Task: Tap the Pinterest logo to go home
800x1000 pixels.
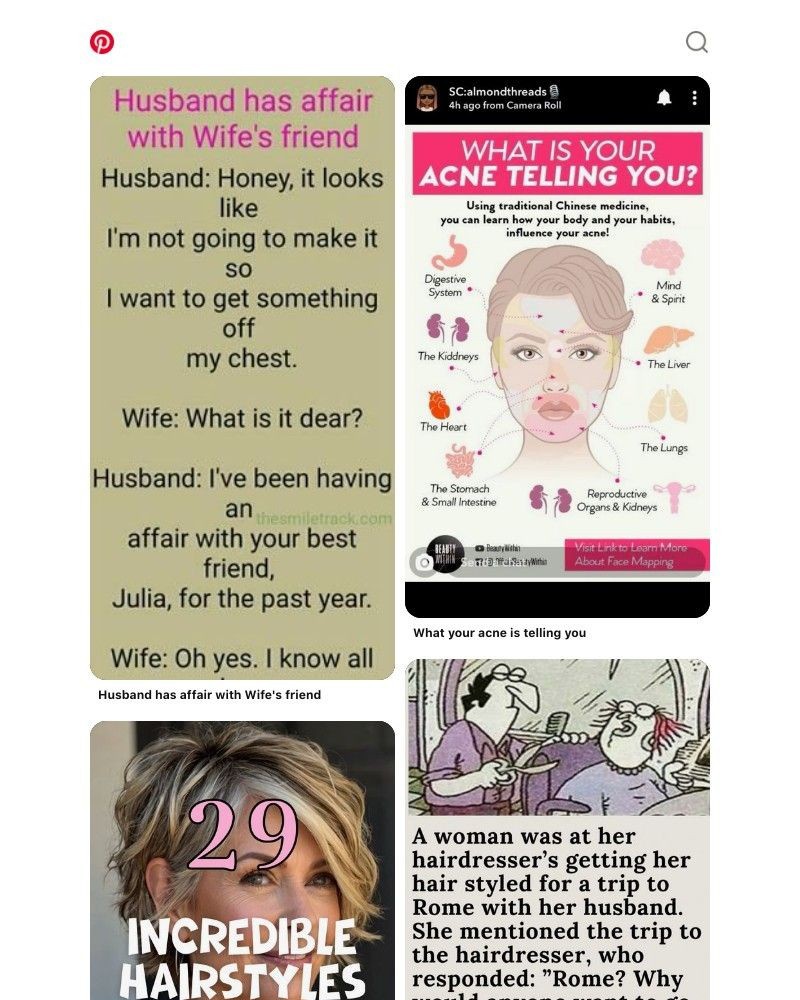Action: coord(102,42)
